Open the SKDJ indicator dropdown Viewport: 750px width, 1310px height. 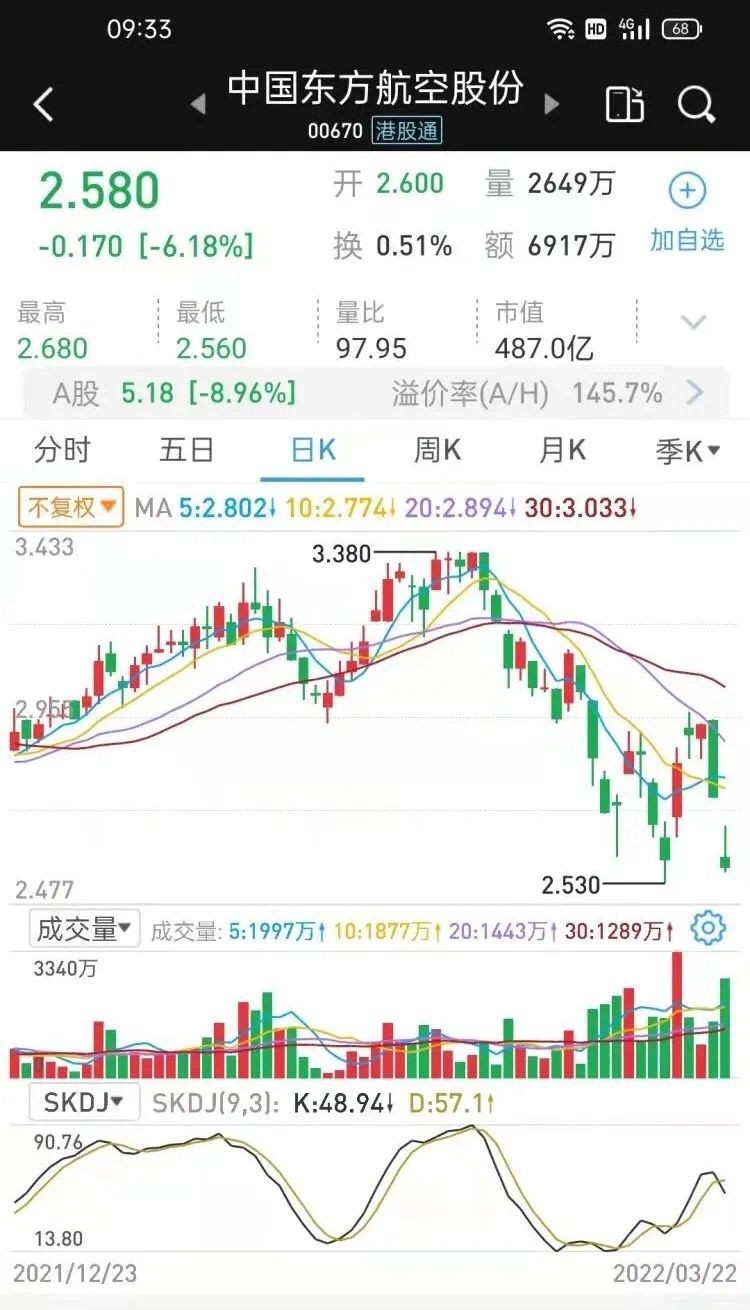click(83, 1101)
